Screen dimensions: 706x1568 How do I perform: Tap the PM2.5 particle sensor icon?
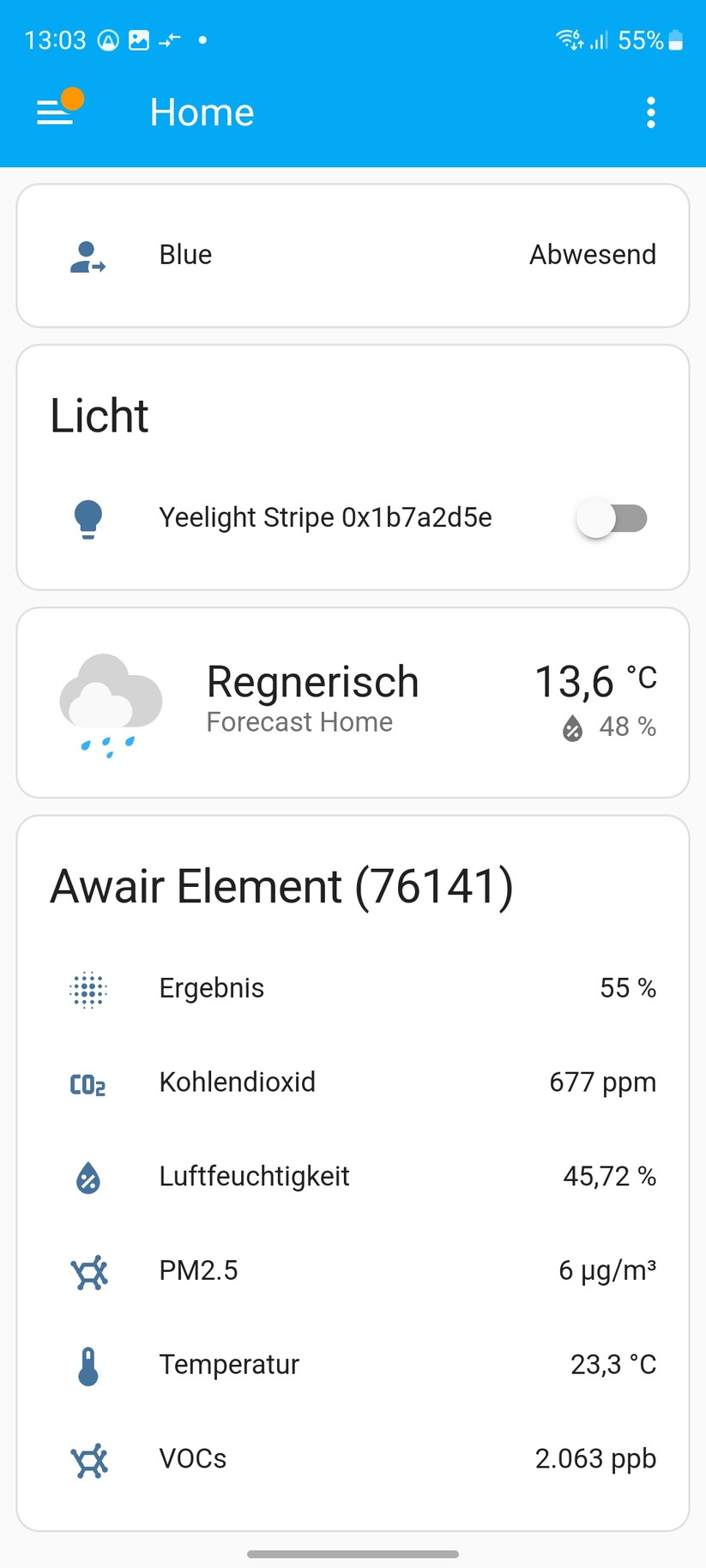[x=87, y=1271]
